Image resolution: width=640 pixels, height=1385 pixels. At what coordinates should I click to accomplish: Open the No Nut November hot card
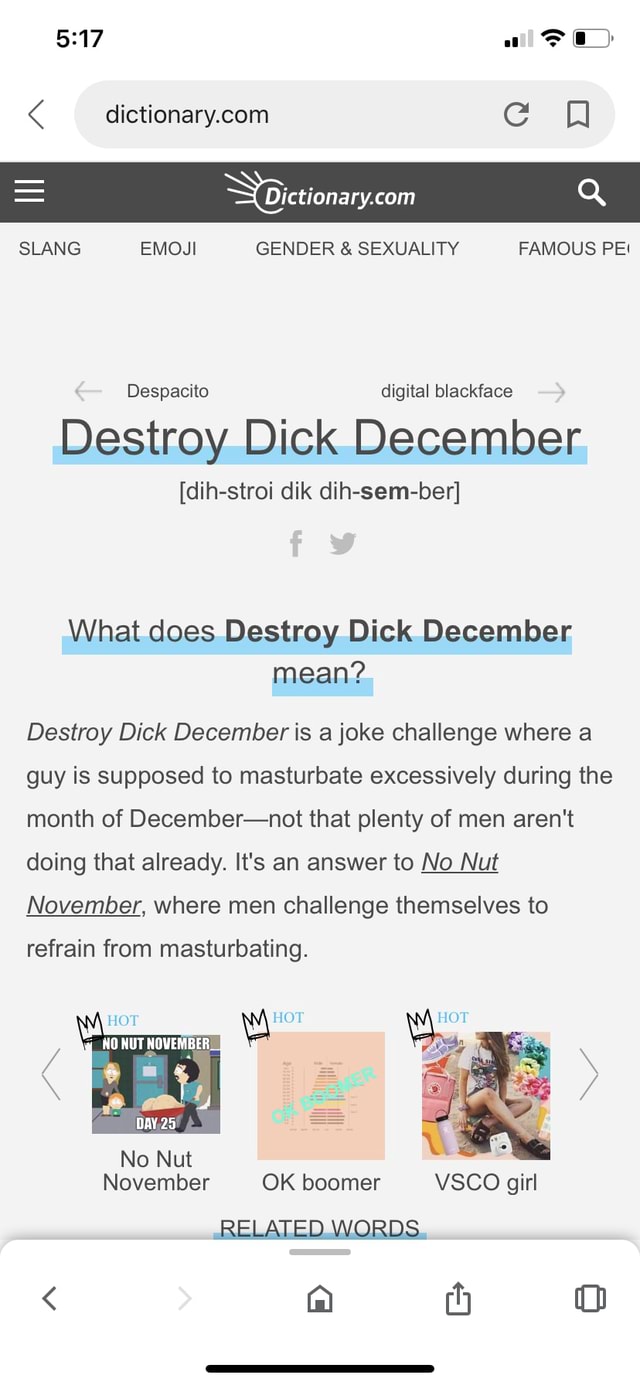[156, 1101]
